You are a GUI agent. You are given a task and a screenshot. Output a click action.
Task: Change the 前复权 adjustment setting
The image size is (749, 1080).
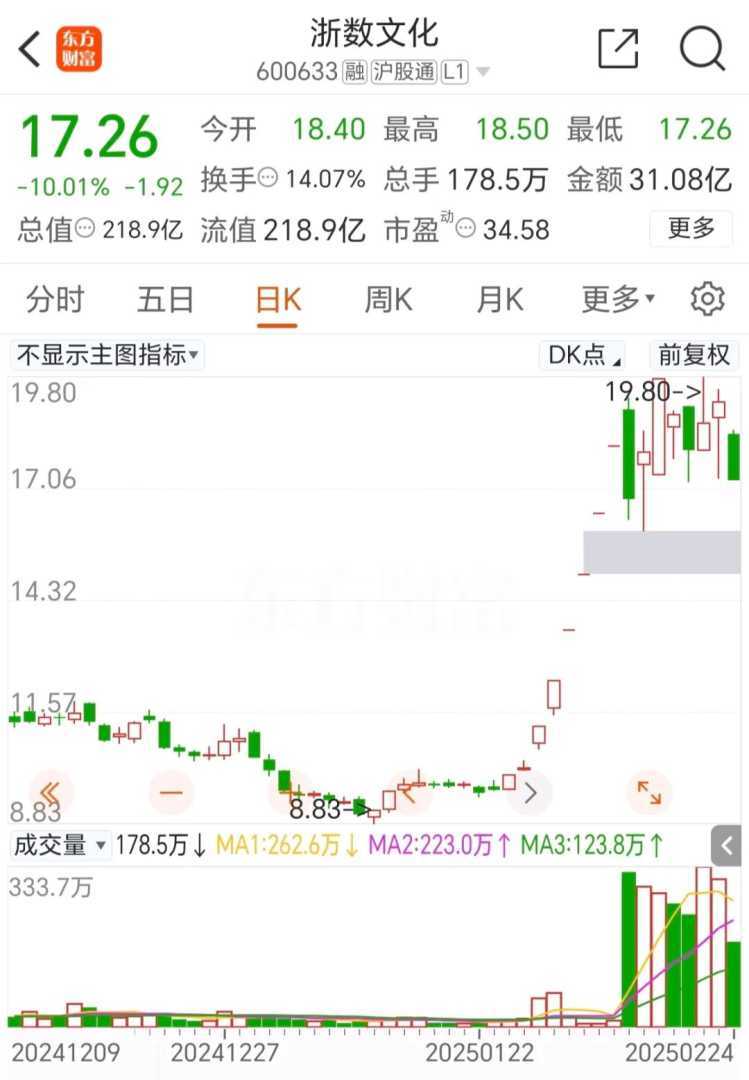click(694, 355)
